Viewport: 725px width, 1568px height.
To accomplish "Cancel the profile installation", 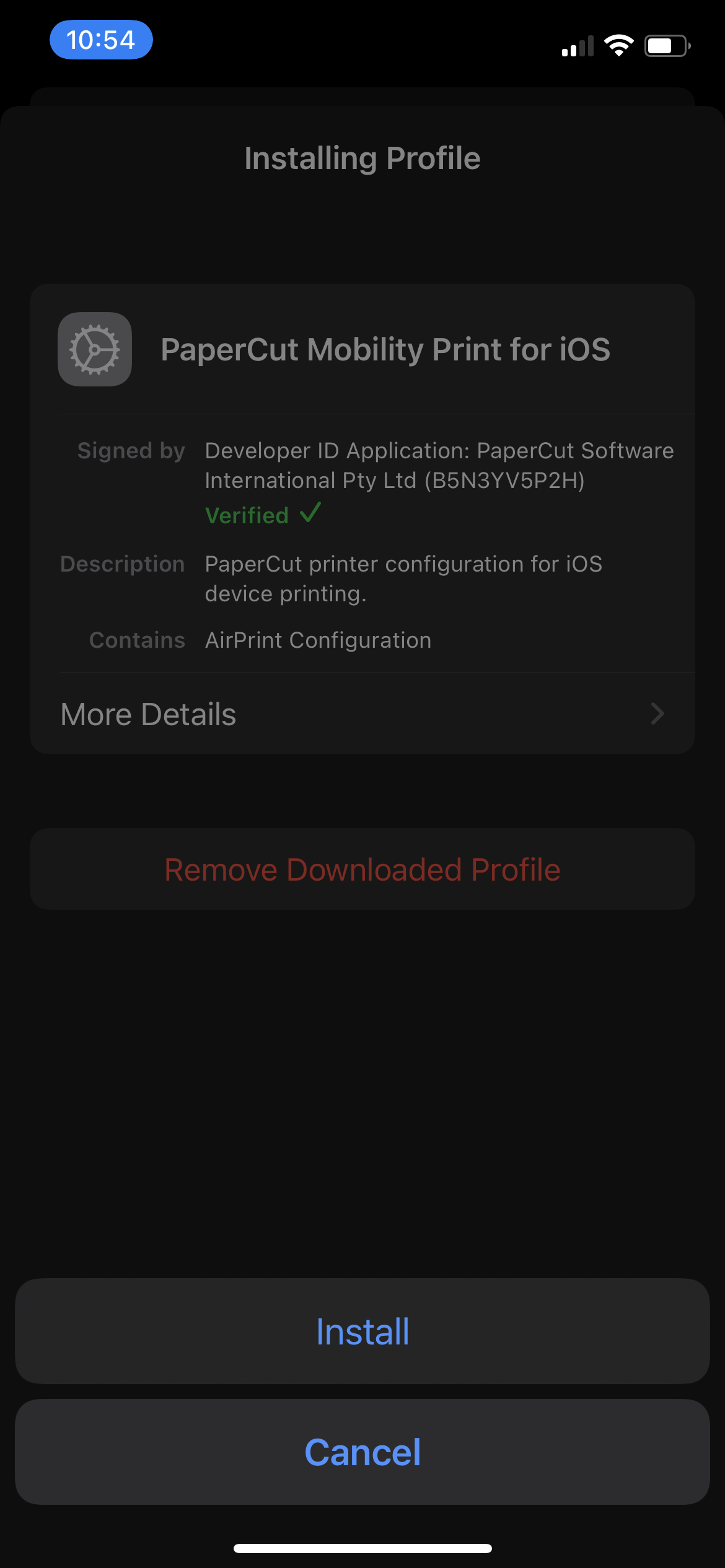I will point(362,1452).
